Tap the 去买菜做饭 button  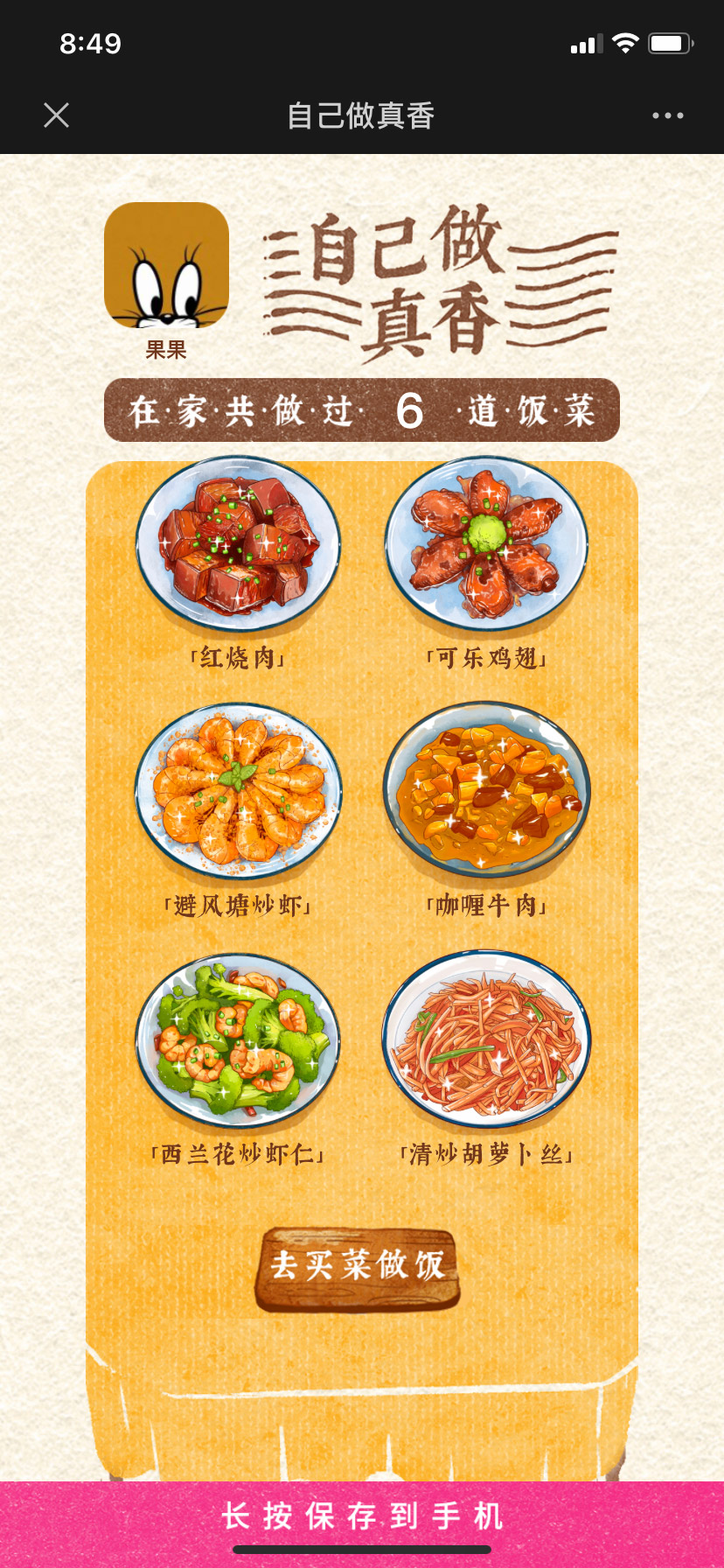pos(357,1268)
